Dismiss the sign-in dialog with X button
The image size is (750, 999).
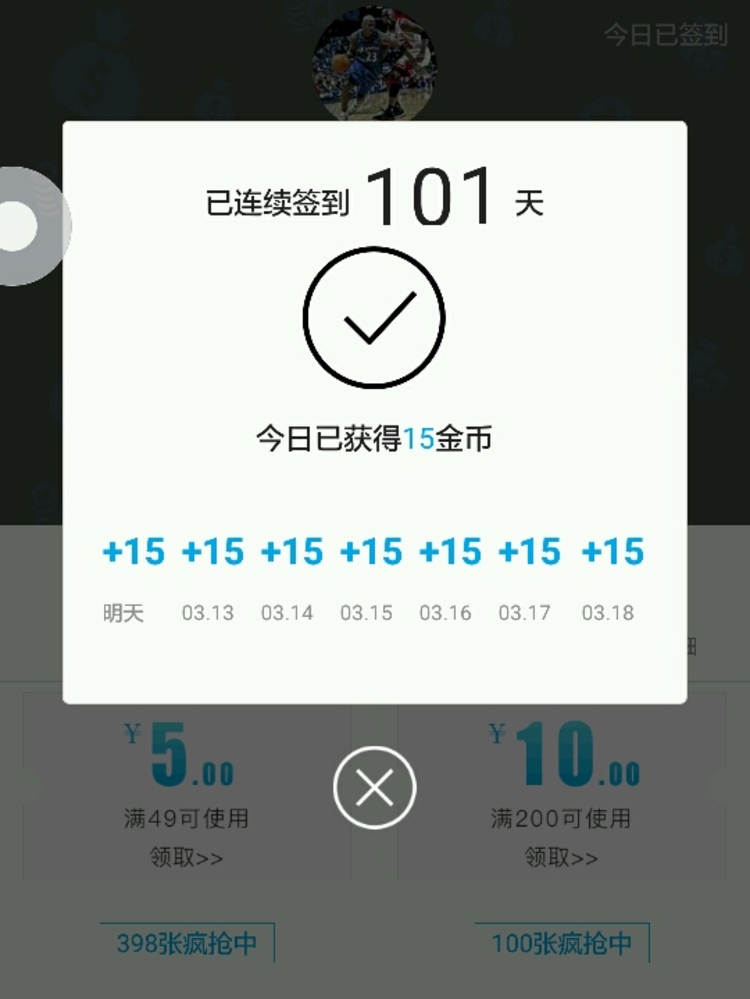[374, 787]
